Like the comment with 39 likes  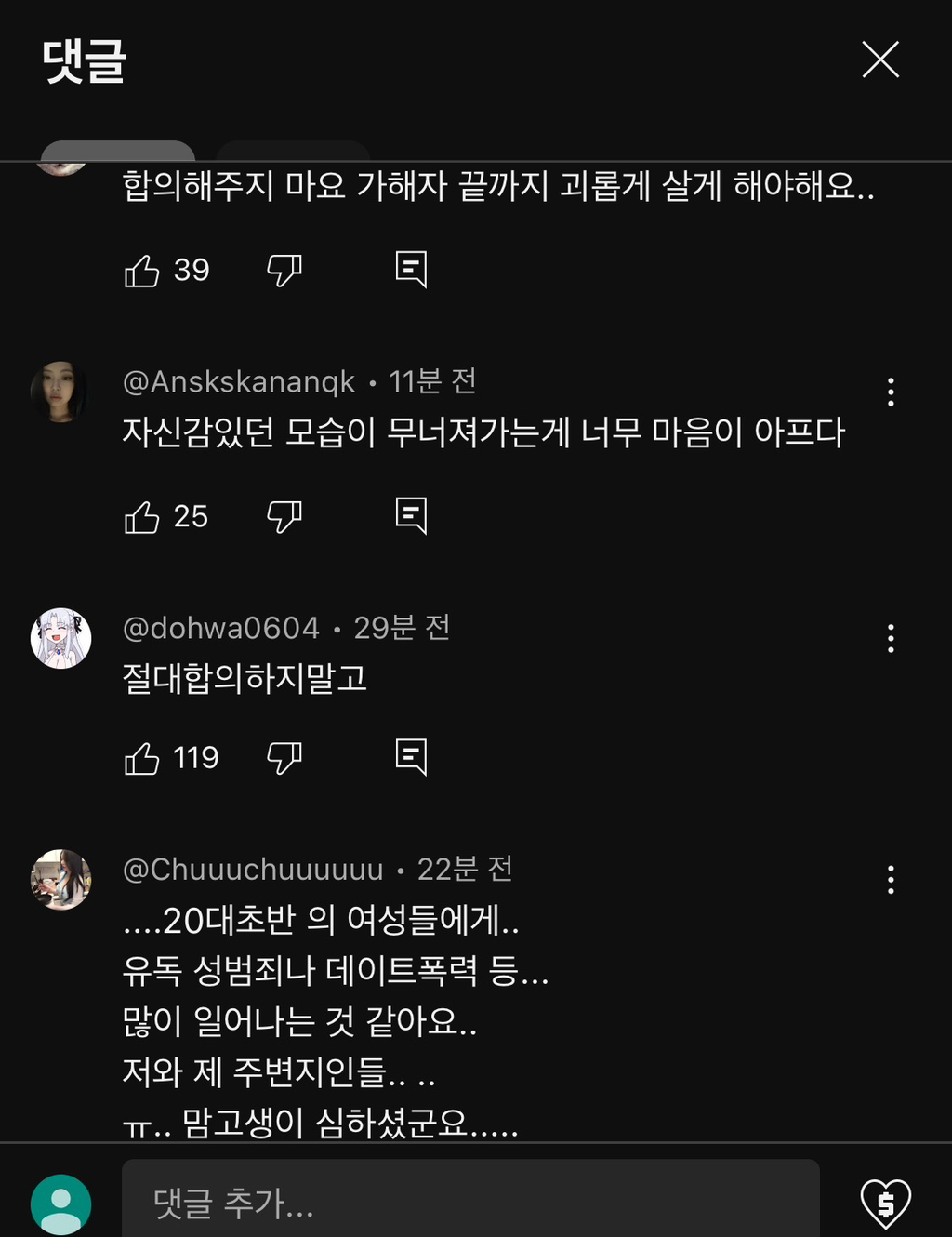pos(141,271)
